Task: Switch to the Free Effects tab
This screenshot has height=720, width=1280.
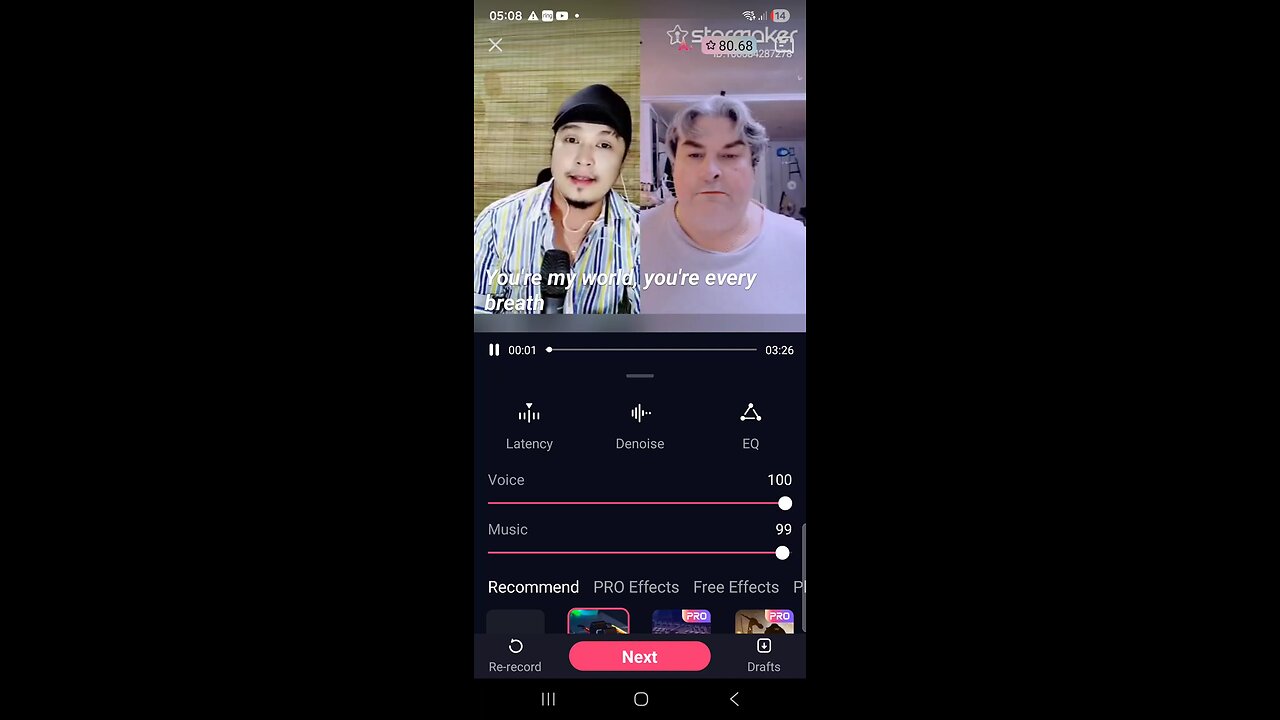Action: tap(736, 587)
